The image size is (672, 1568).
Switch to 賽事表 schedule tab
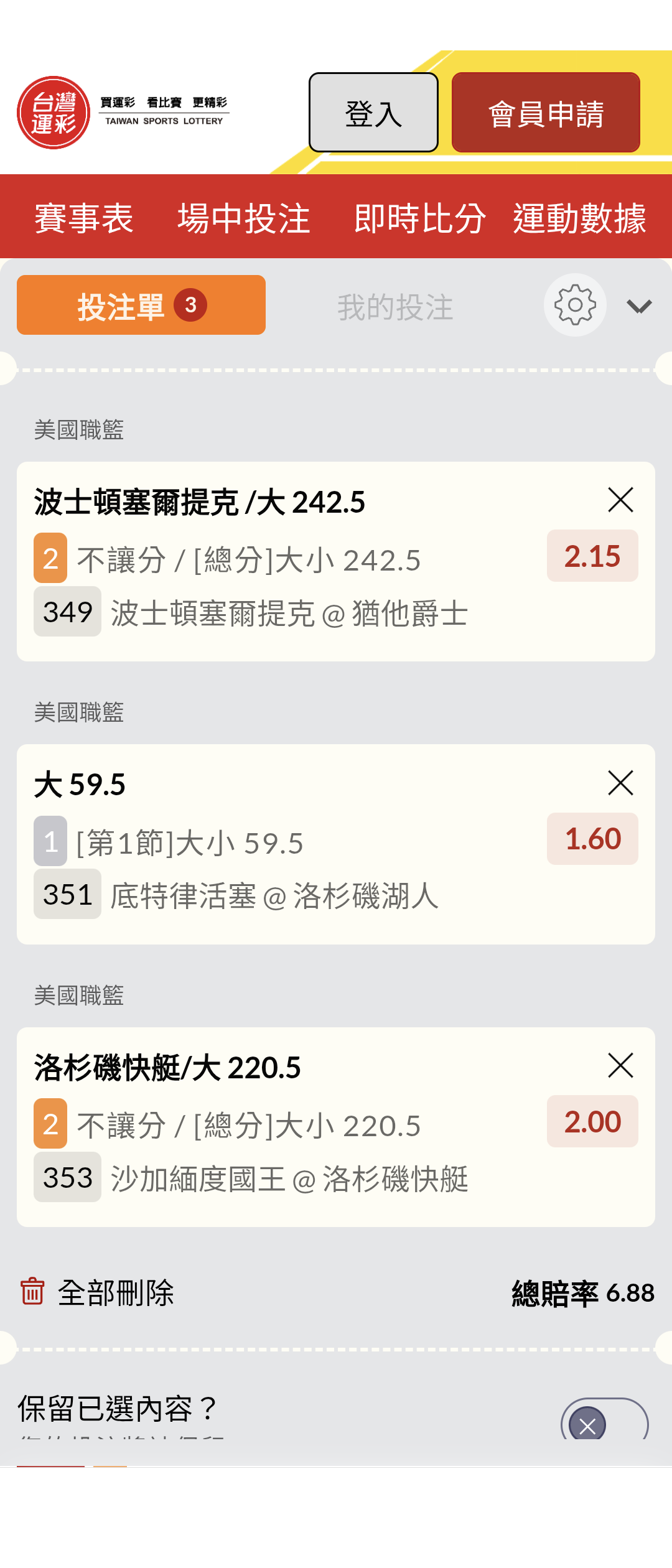pos(84,218)
